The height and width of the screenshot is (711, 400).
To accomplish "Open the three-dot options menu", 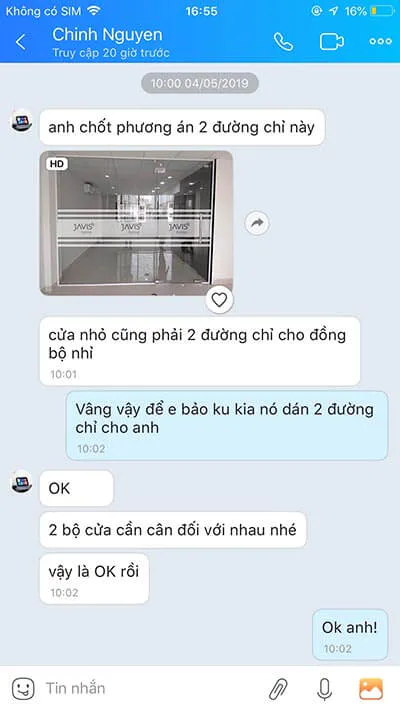I will tap(380, 41).
